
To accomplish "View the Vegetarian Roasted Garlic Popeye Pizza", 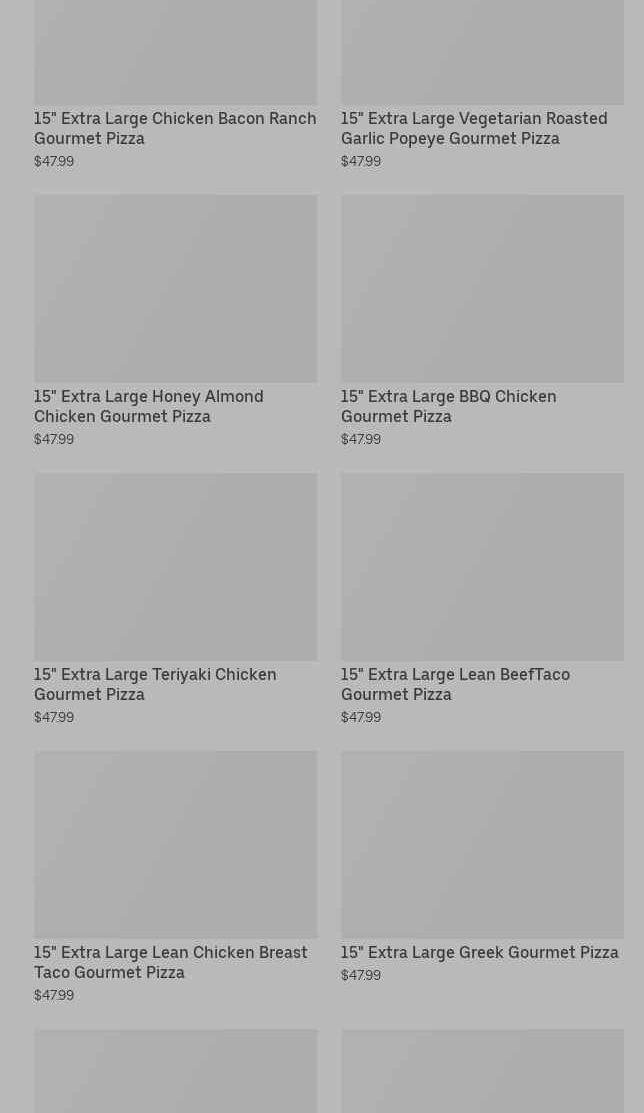I will [x=474, y=128].
